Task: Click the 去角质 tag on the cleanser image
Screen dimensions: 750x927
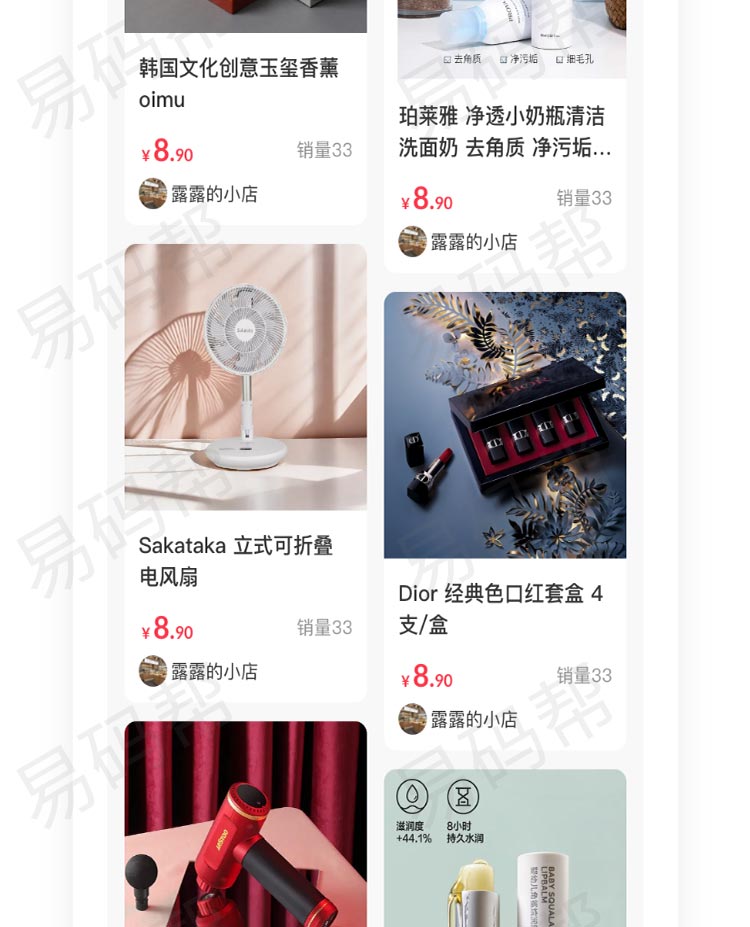Action: point(466,59)
